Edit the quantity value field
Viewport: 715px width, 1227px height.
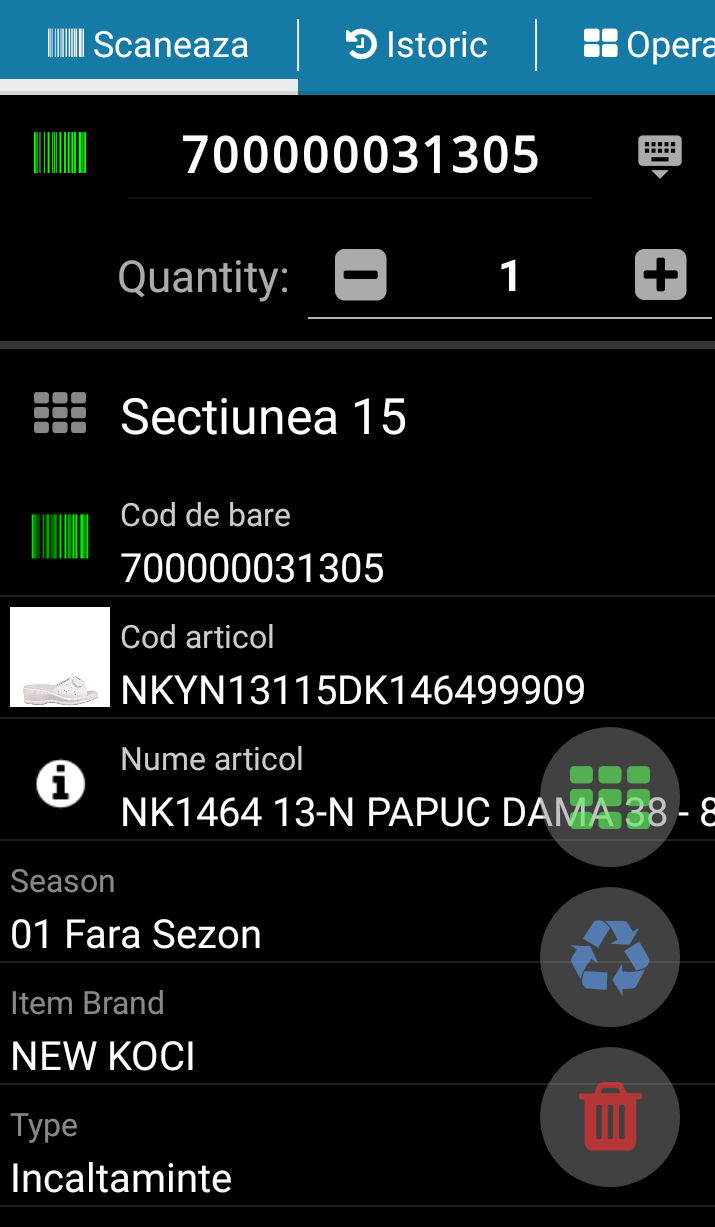pos(510,276)
